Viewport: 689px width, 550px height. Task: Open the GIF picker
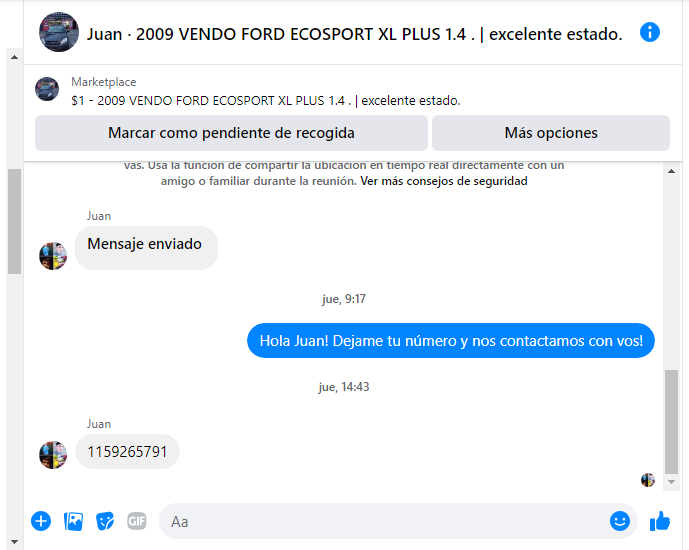point(137,521)
